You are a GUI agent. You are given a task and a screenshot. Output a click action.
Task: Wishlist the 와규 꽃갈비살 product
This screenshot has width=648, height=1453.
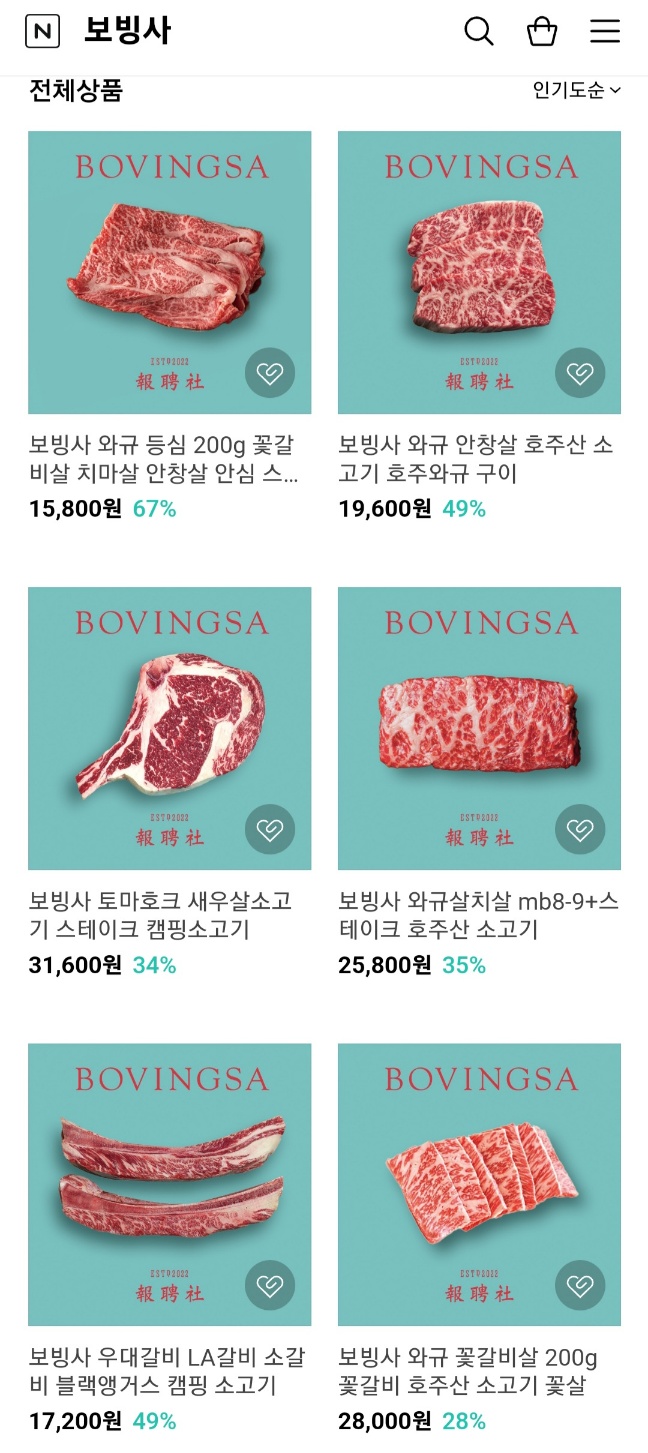pyautogui.click(x=580, y=1286)
